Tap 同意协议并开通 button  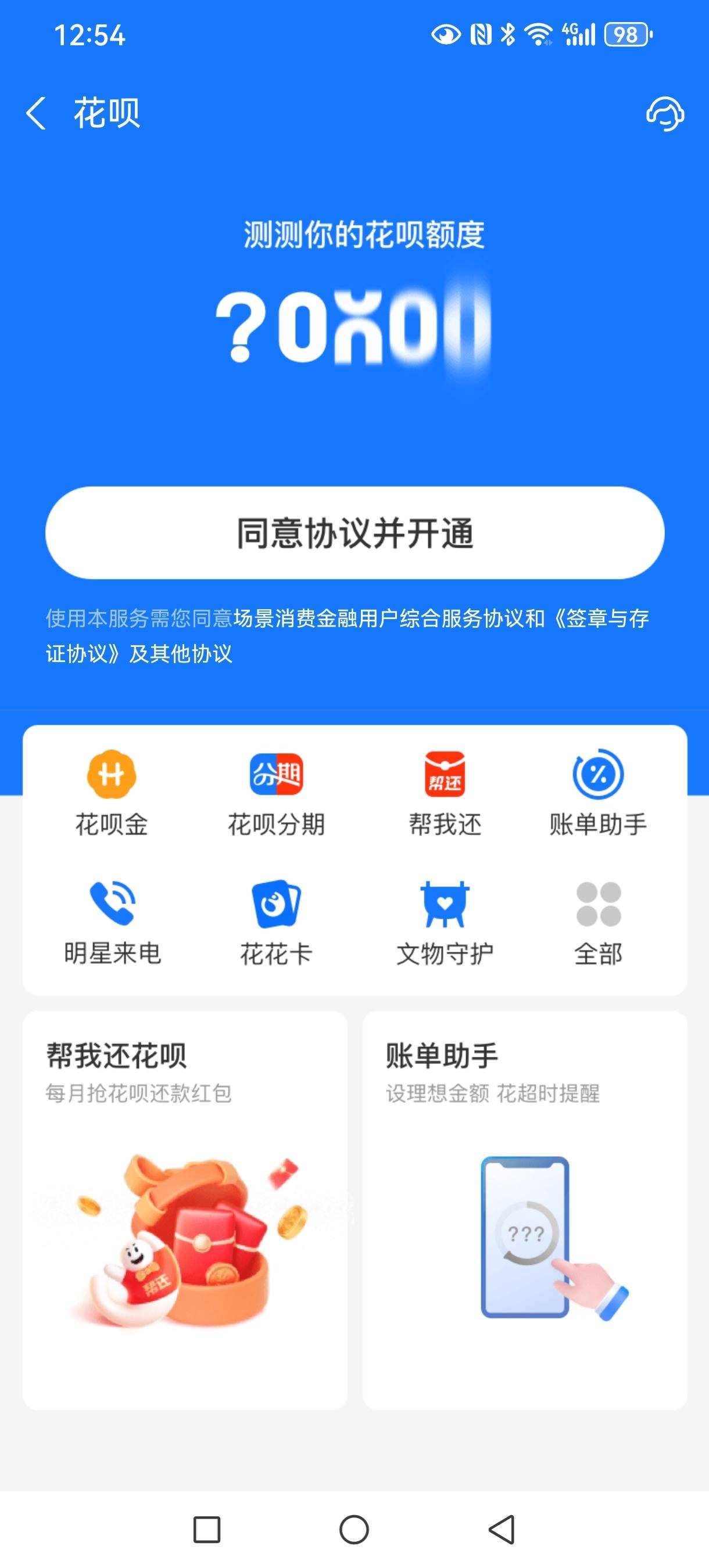(354, 533)
